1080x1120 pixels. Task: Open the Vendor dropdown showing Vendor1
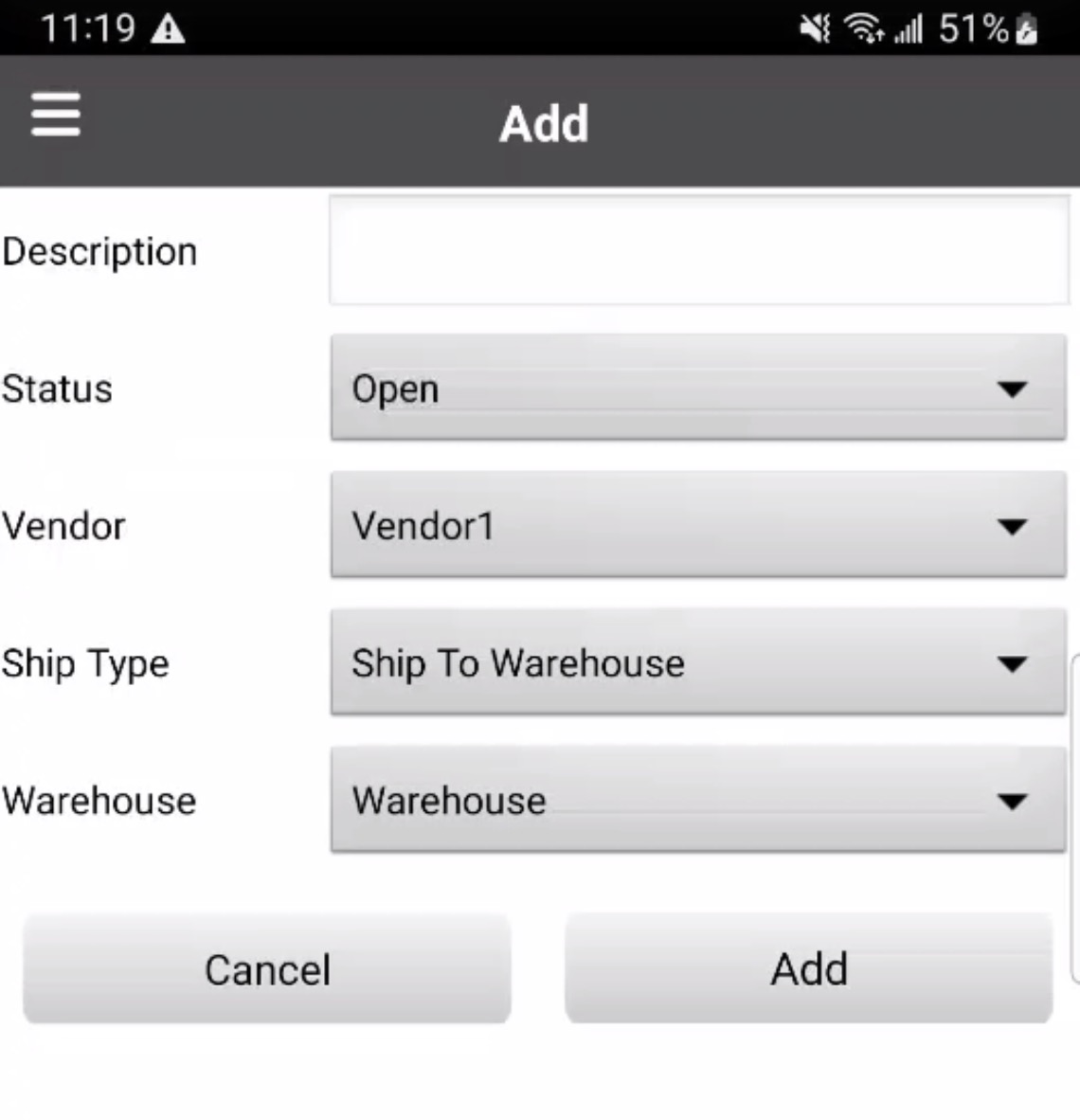tap(698, 525)
